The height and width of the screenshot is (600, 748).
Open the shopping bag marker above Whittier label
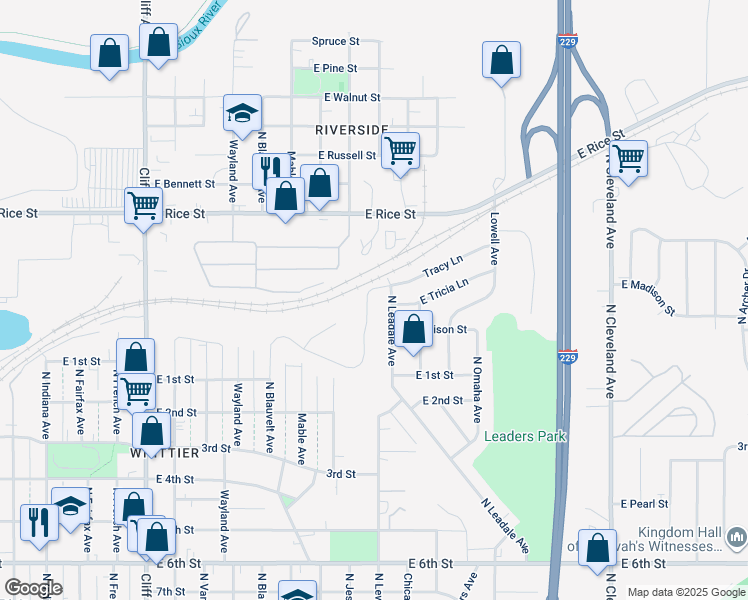pos(152,432)
